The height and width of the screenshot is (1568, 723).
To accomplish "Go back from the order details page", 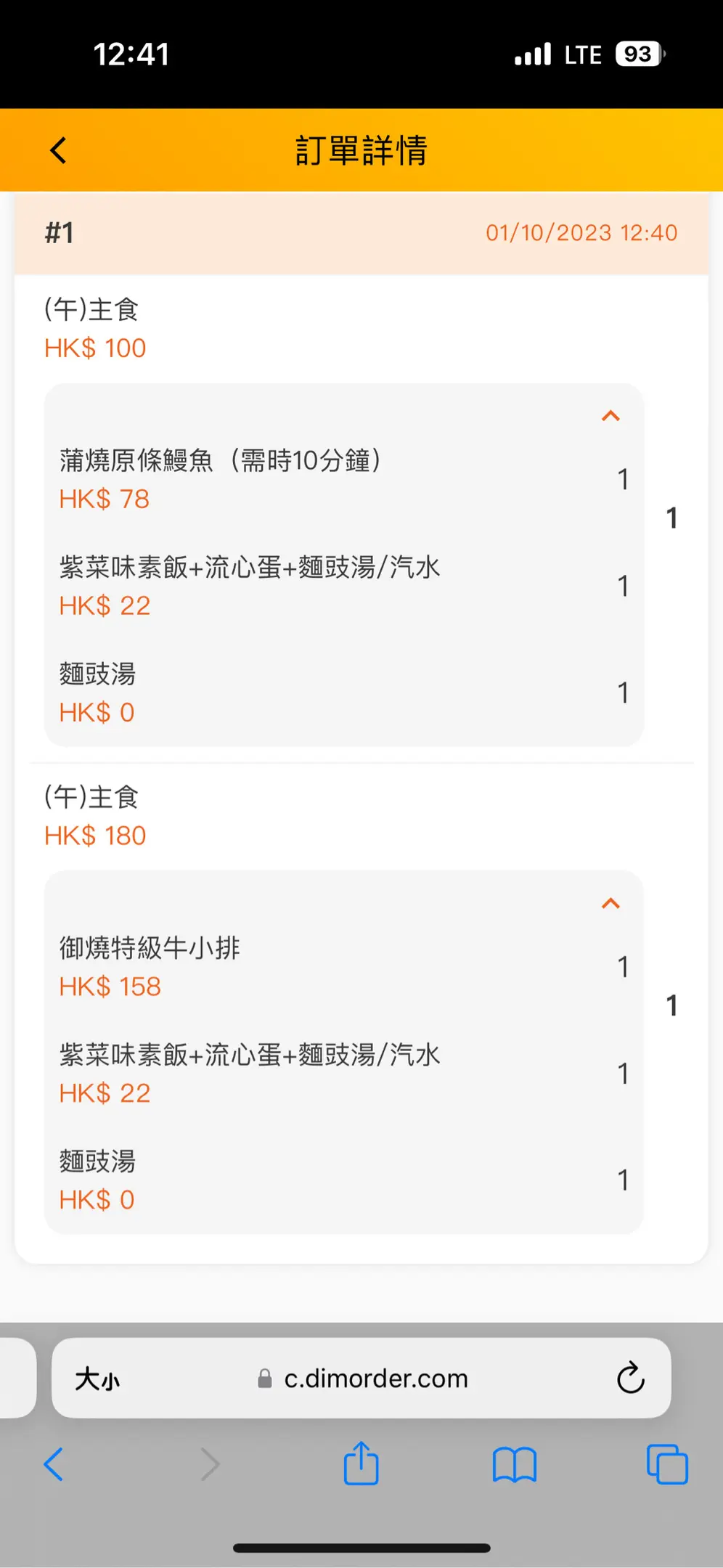I will click(58, 150).
